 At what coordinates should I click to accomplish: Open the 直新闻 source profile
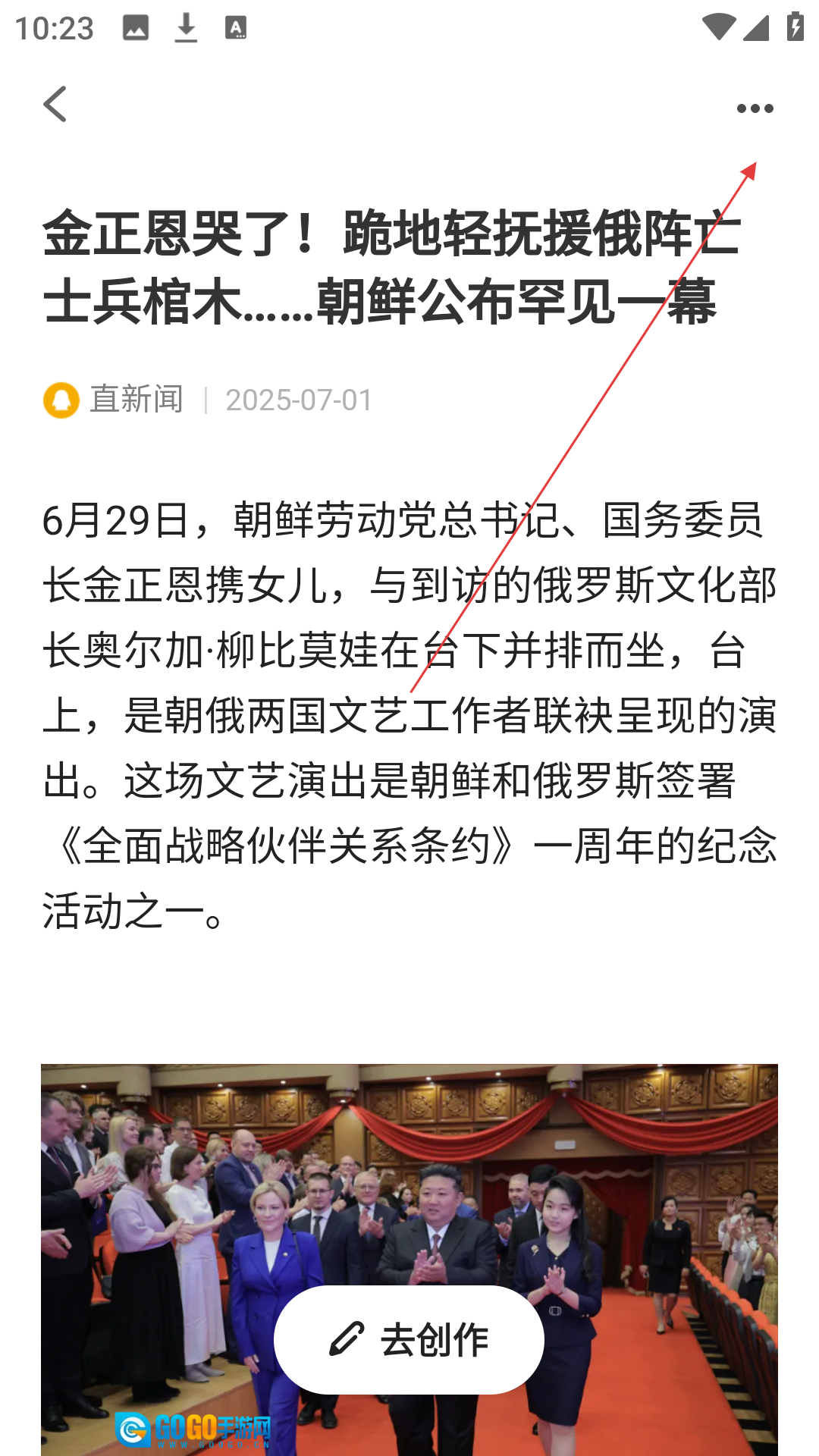(x=114, y=400)
